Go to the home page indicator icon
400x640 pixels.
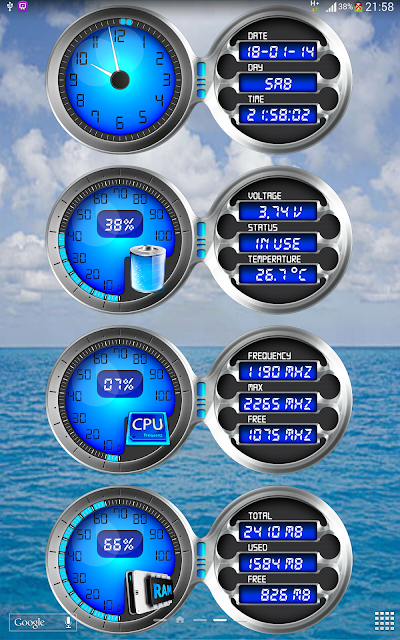180,620
